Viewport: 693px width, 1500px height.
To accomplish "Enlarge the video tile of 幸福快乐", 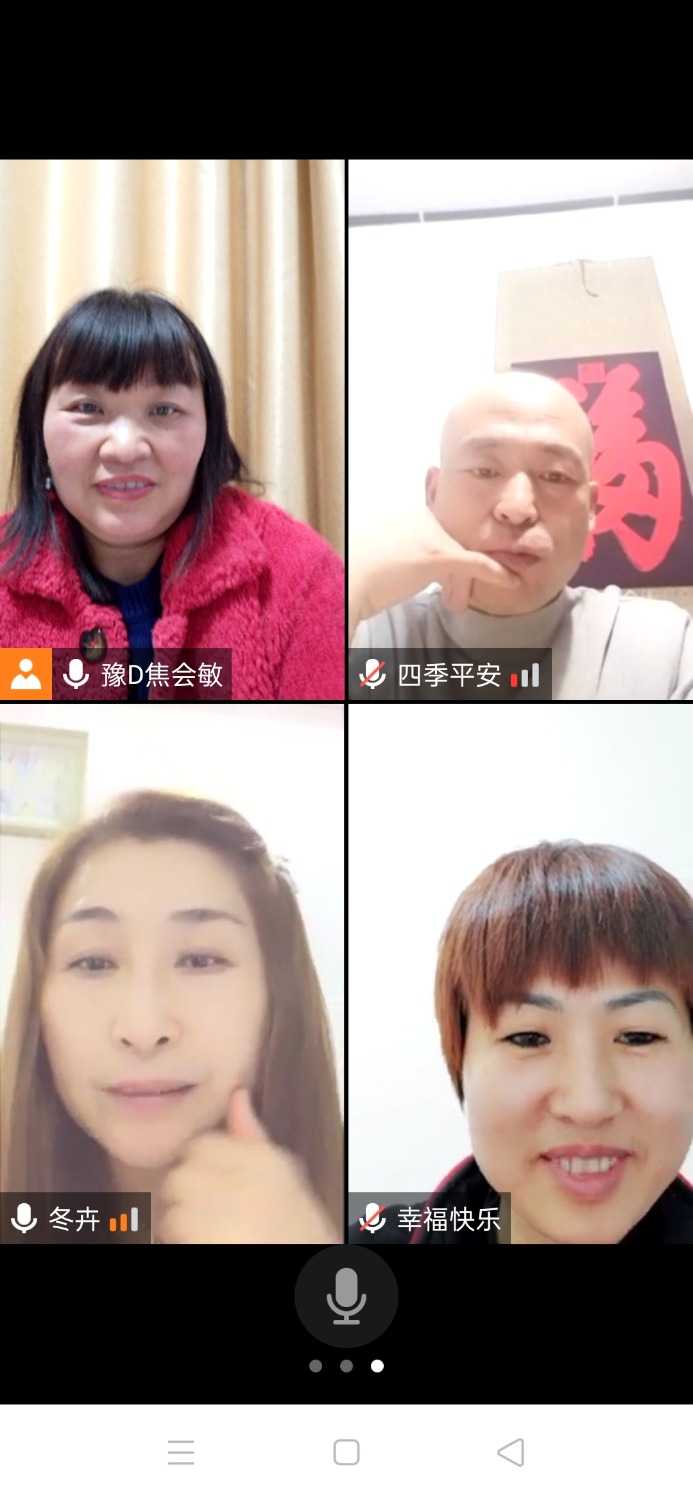I will [x=520, y=974].
